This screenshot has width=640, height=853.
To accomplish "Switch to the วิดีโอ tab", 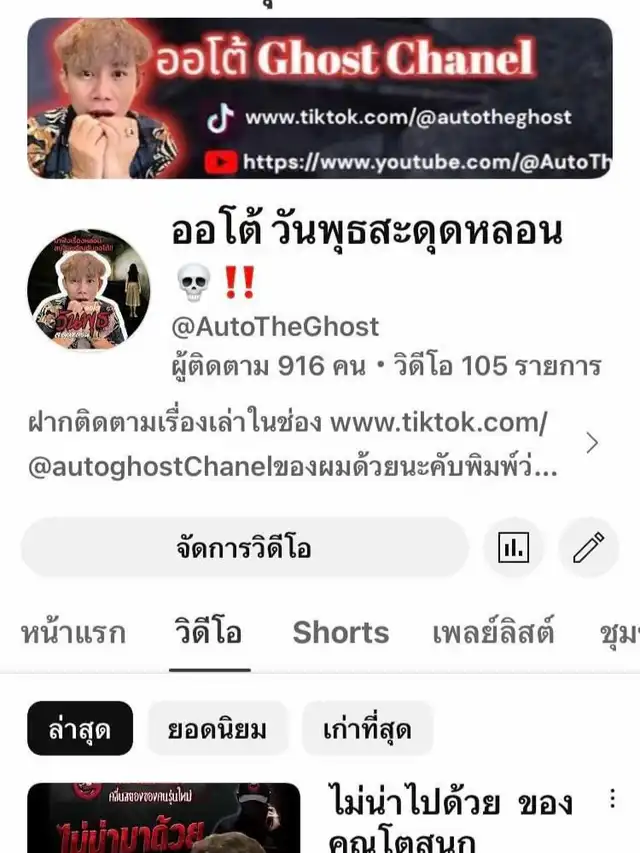I will click(x=208, y=633).
